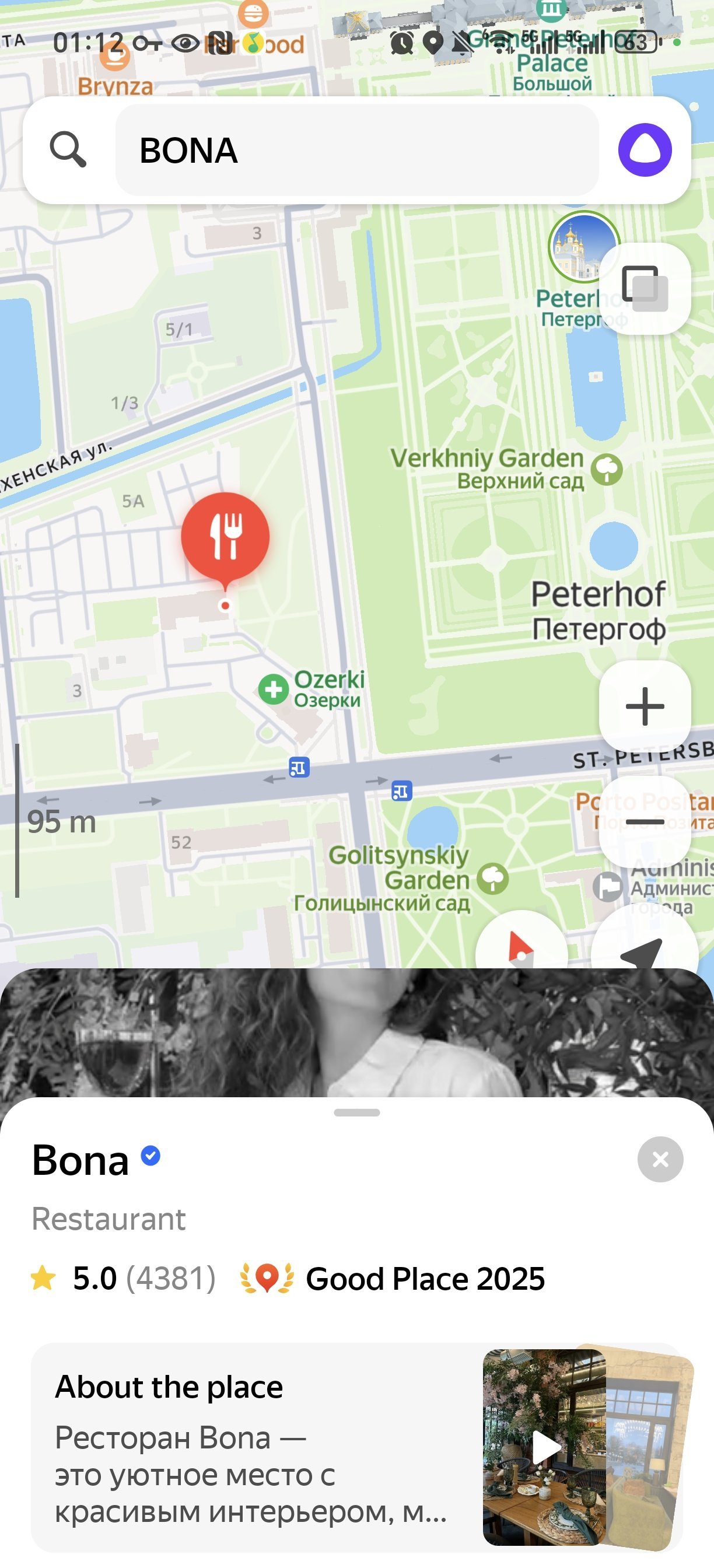Expand the About the place card
This screenshot has height=1568, width=714.
[250, 1448]
